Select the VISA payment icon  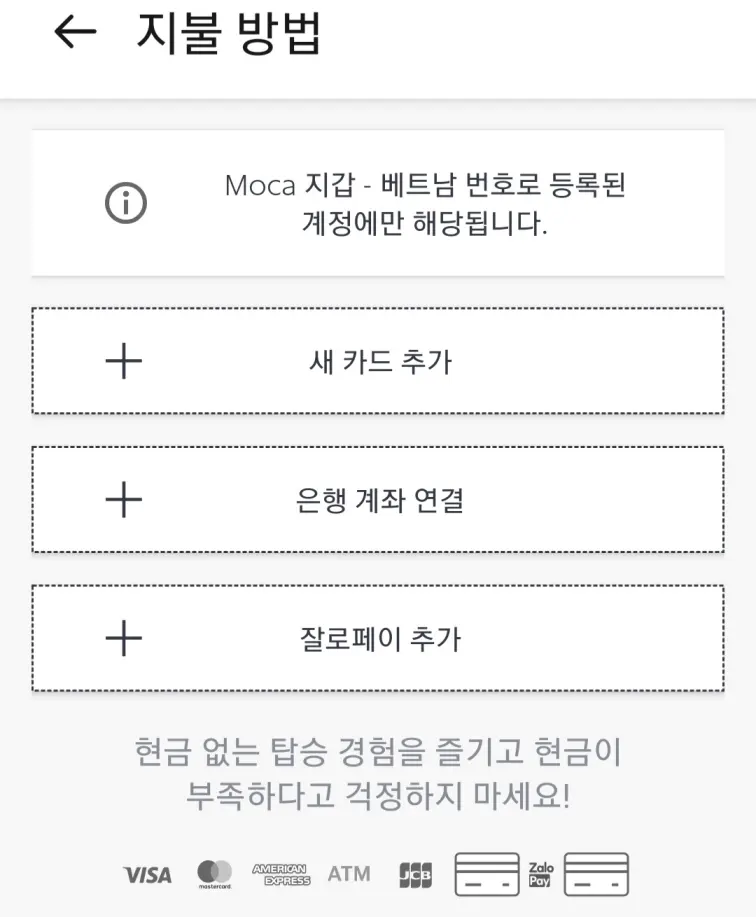(146, 874)
